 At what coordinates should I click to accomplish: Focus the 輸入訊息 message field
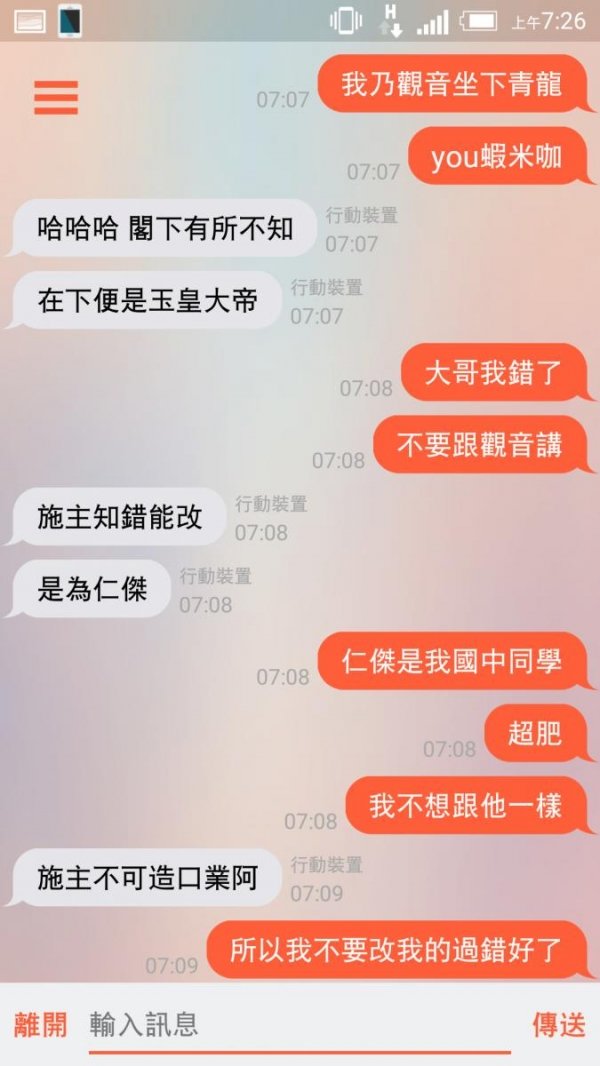tap(300, 1024)
